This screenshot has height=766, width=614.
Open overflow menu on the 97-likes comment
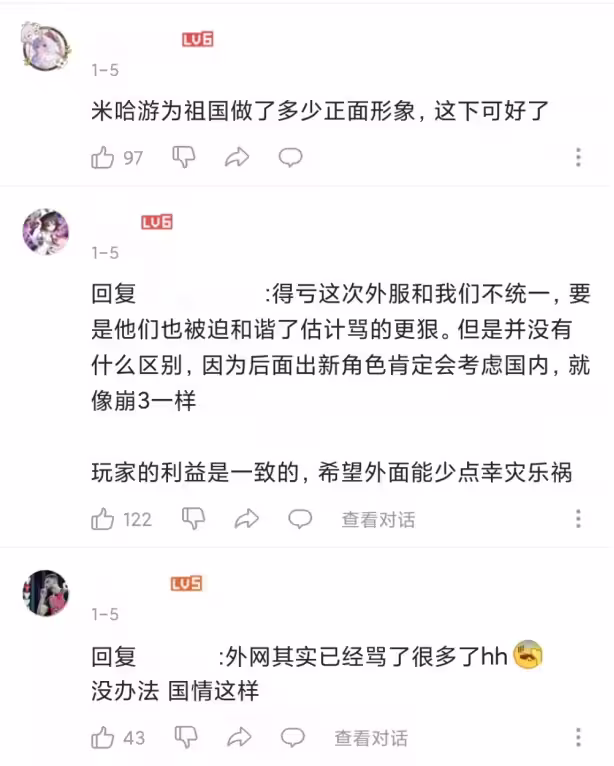tap(578, 157)
